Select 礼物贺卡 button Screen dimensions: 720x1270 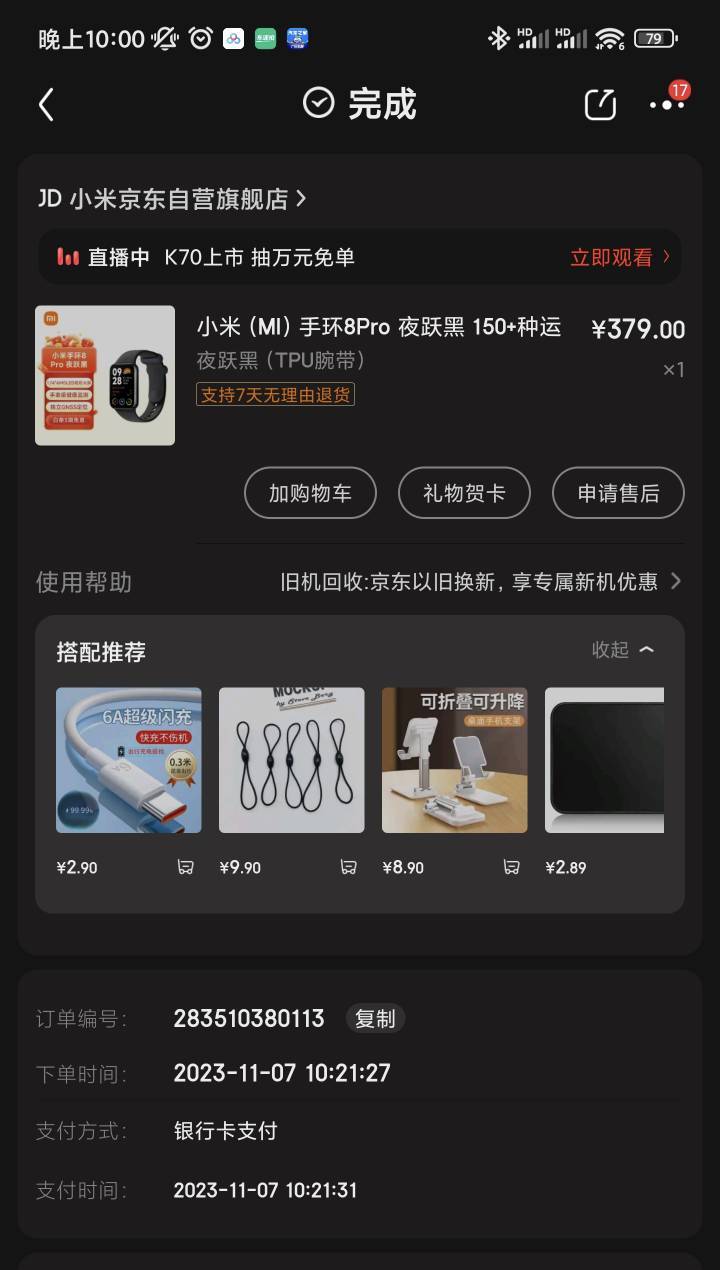click(464, 493)
